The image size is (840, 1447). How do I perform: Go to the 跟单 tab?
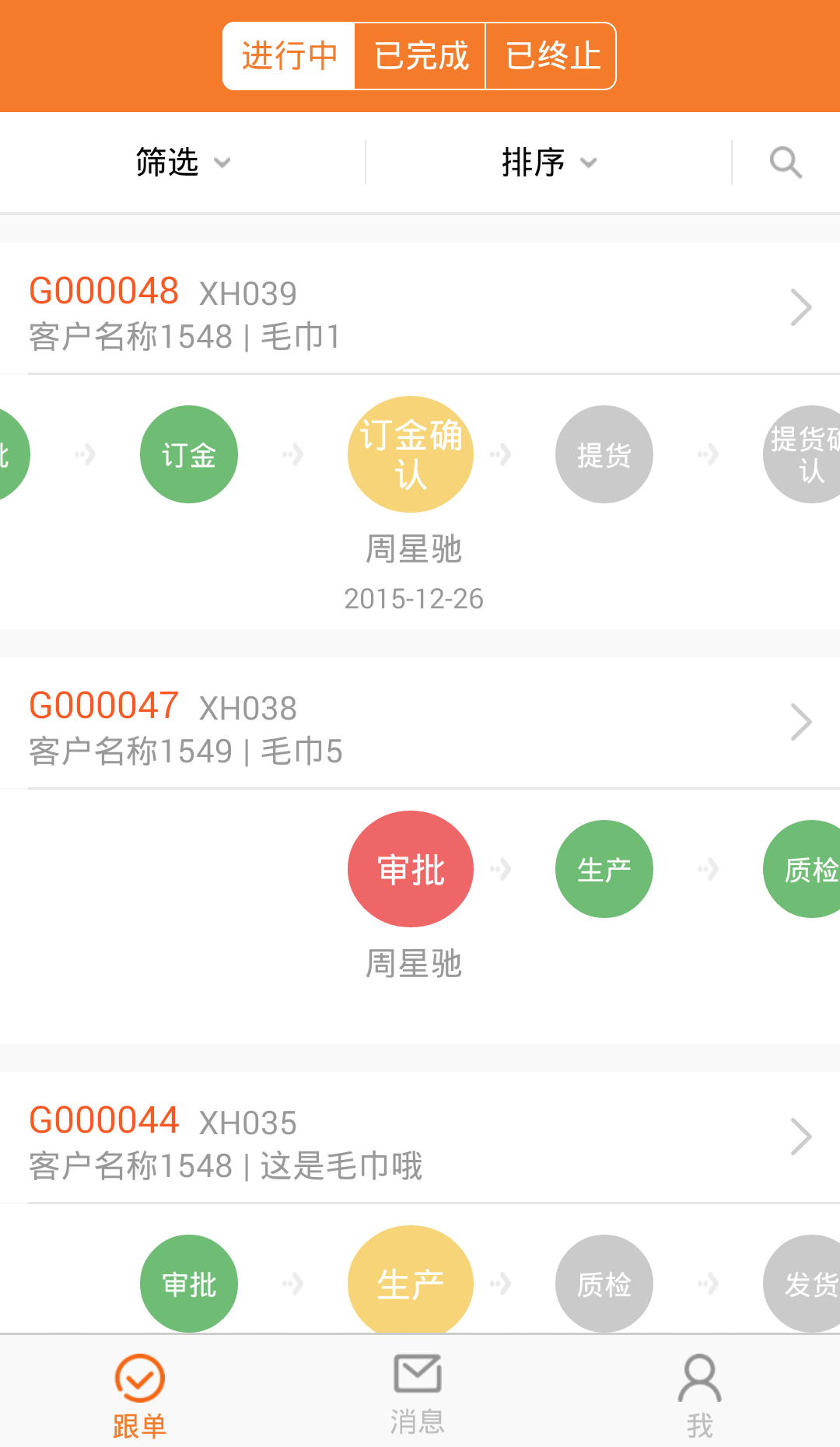click(x=140, y=1394)
